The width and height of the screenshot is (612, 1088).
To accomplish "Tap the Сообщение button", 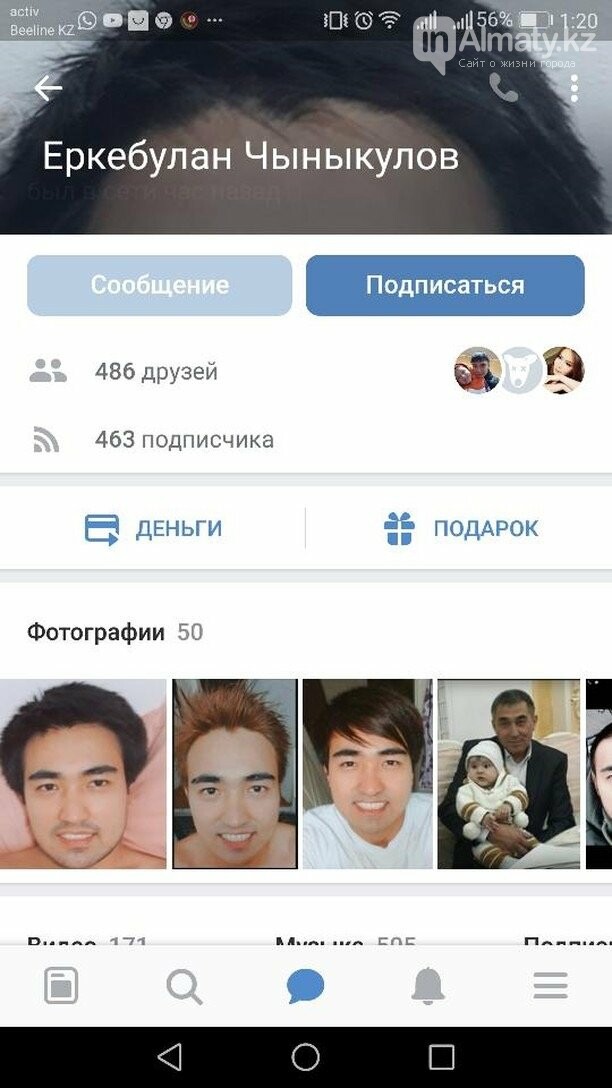I will pos(160,285).
